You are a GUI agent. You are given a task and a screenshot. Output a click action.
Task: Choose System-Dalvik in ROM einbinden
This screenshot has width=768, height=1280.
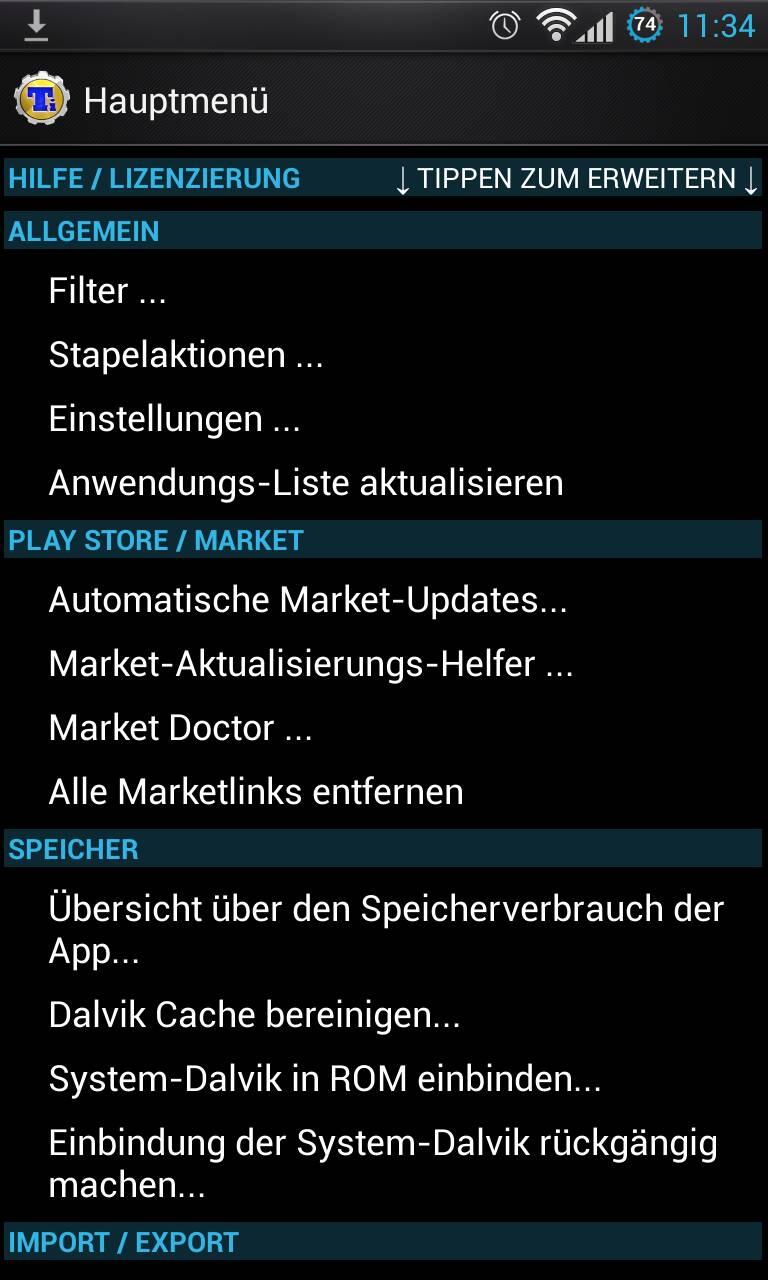(384, 1080)
